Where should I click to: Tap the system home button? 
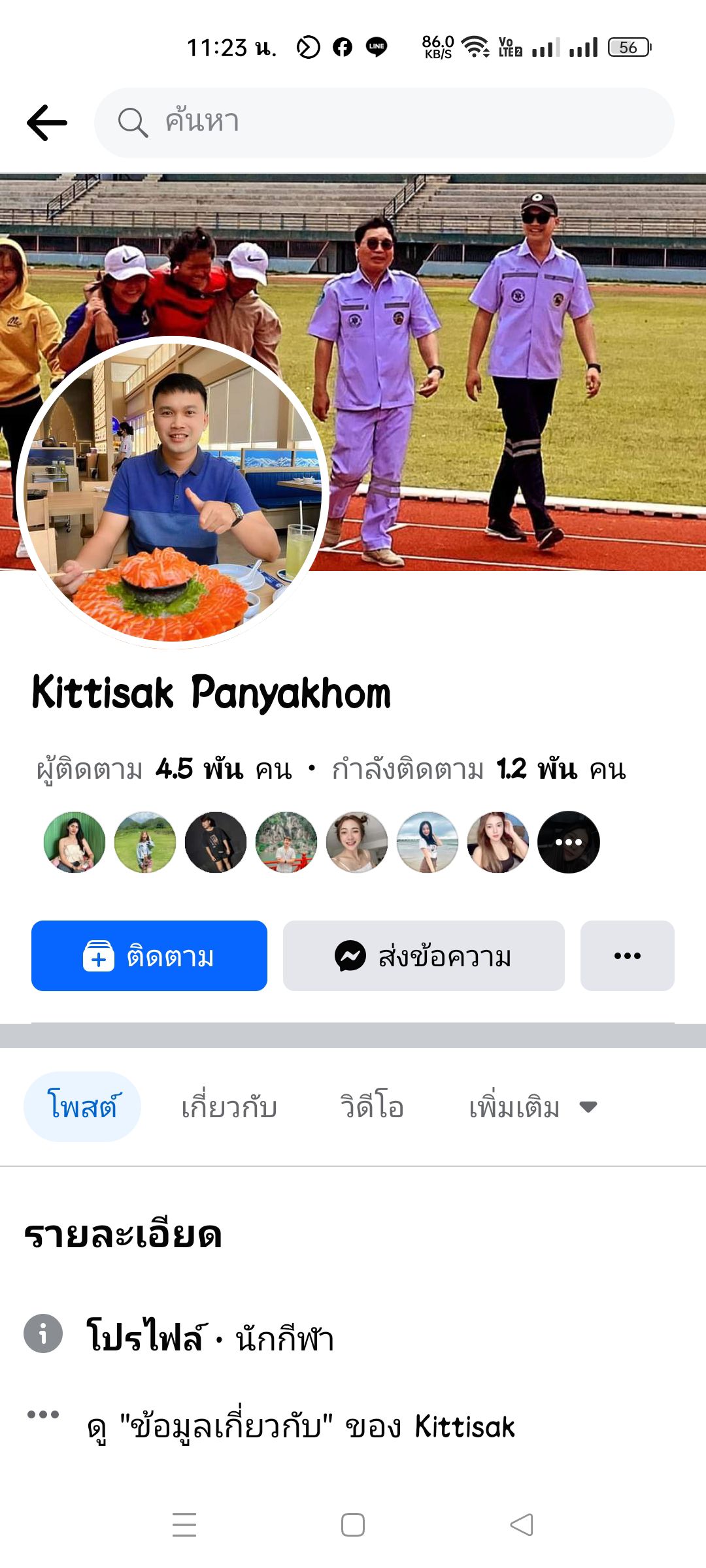tap(353, 1525)
